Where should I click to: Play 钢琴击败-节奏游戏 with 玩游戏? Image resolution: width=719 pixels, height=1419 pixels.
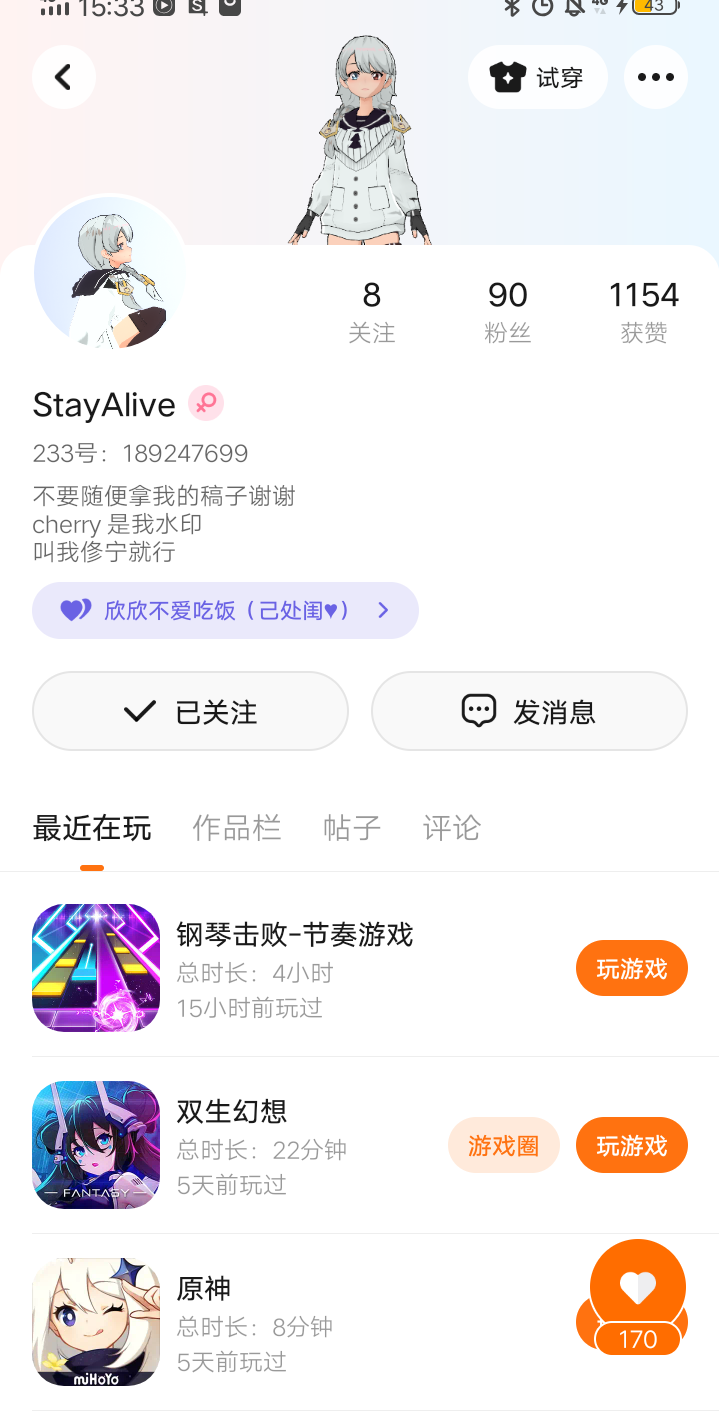(631, 968)
